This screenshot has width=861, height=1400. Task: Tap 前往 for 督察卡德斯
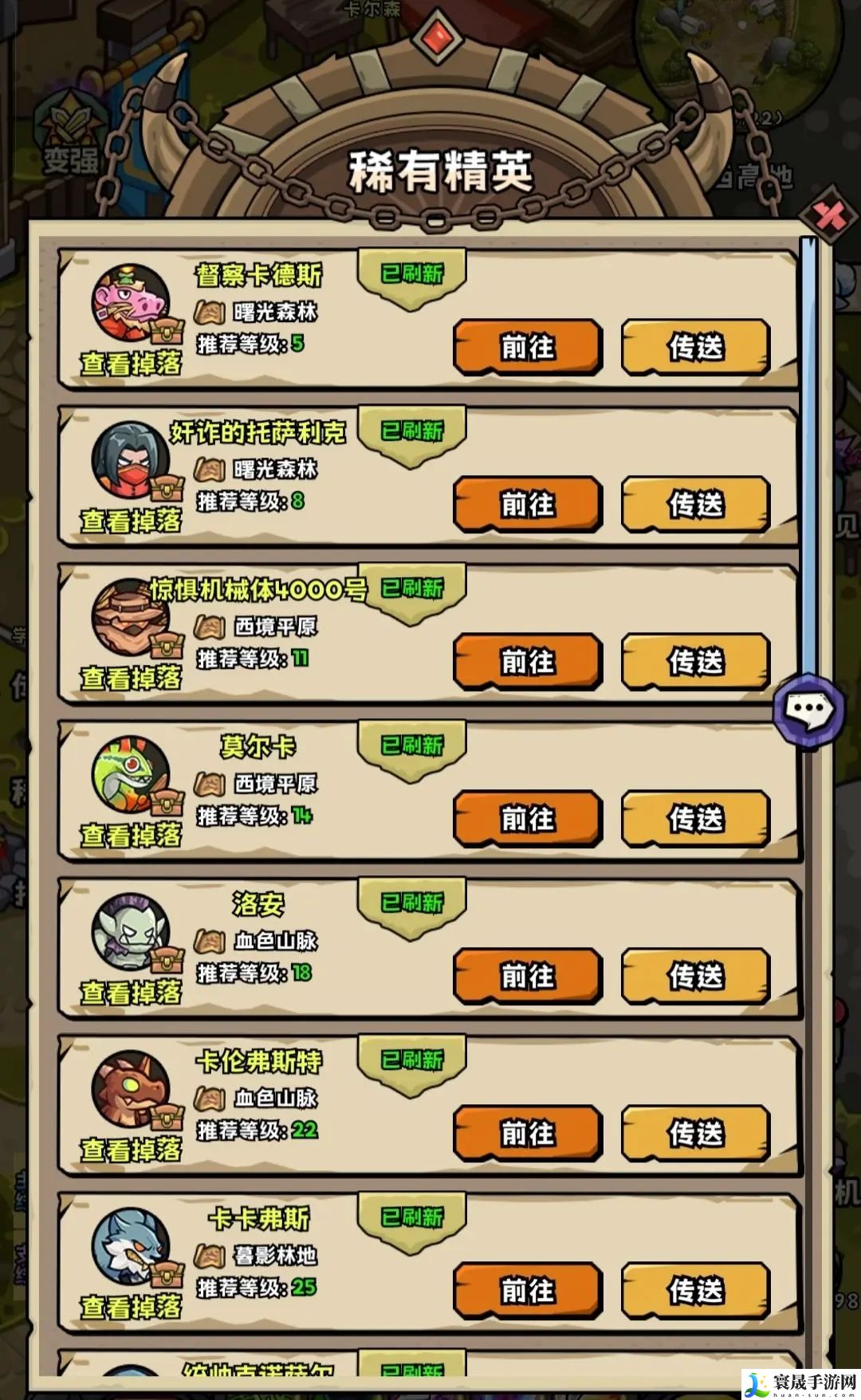tap(527, 347)
